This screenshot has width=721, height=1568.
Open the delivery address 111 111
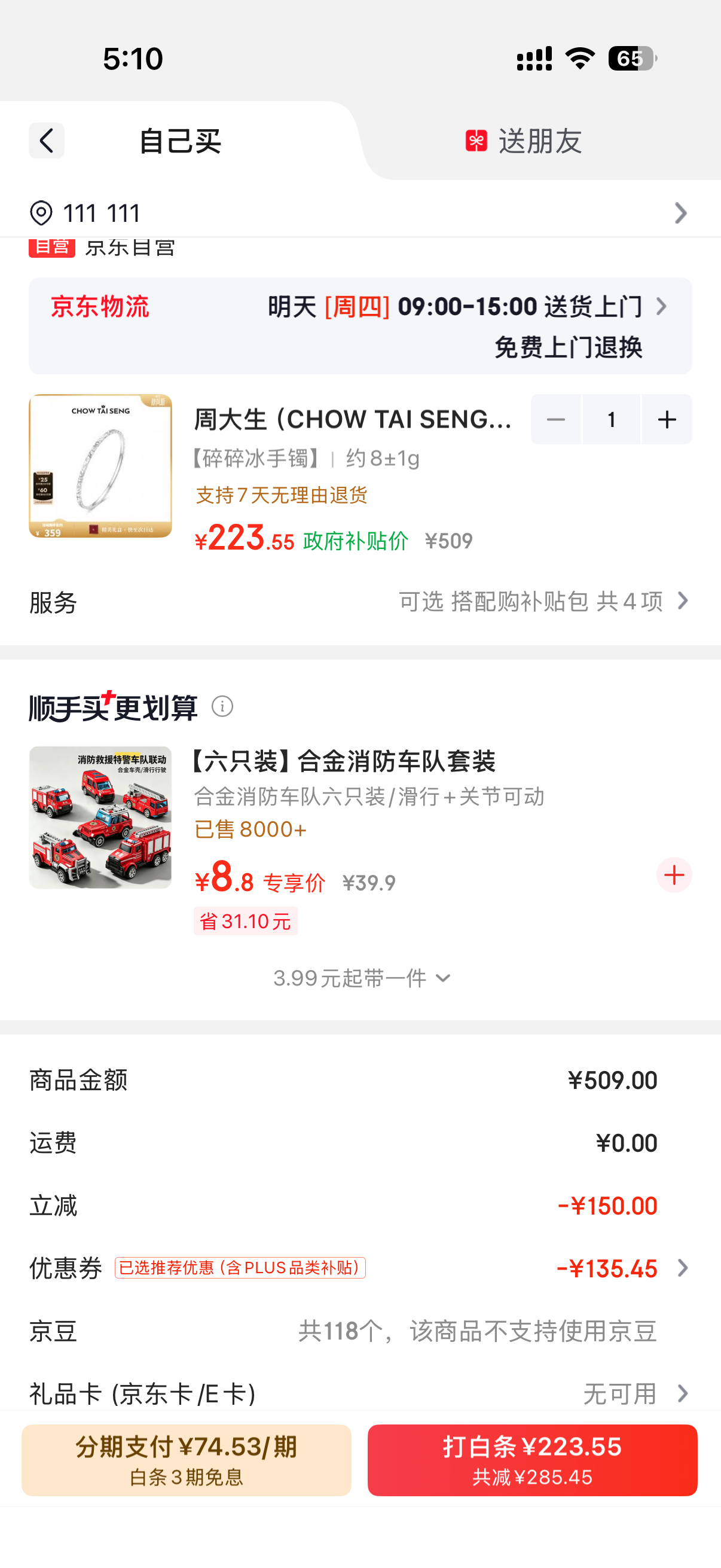pyautogui.click(x=360, y=213)
